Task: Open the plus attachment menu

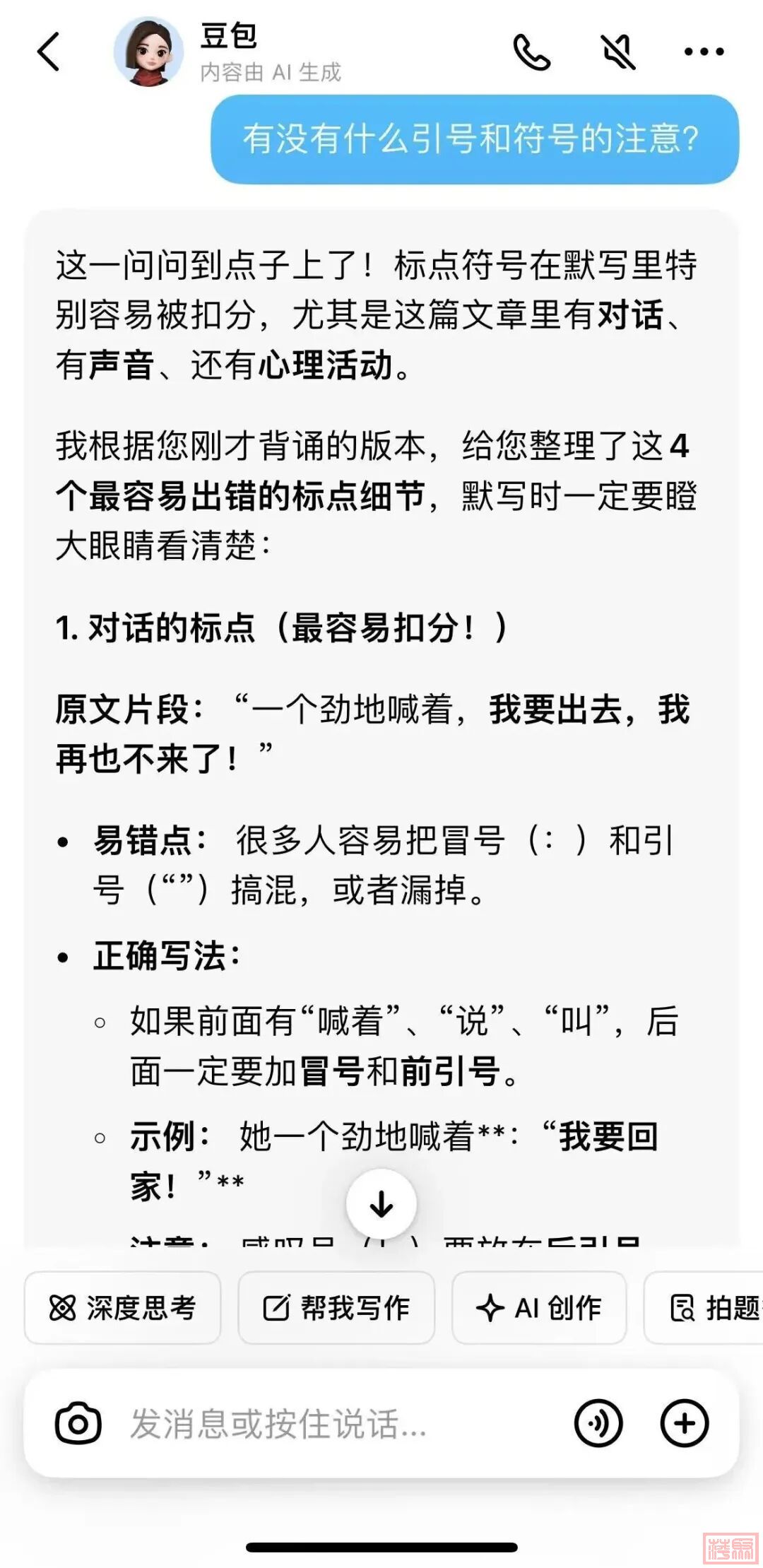Action: 684,1423
